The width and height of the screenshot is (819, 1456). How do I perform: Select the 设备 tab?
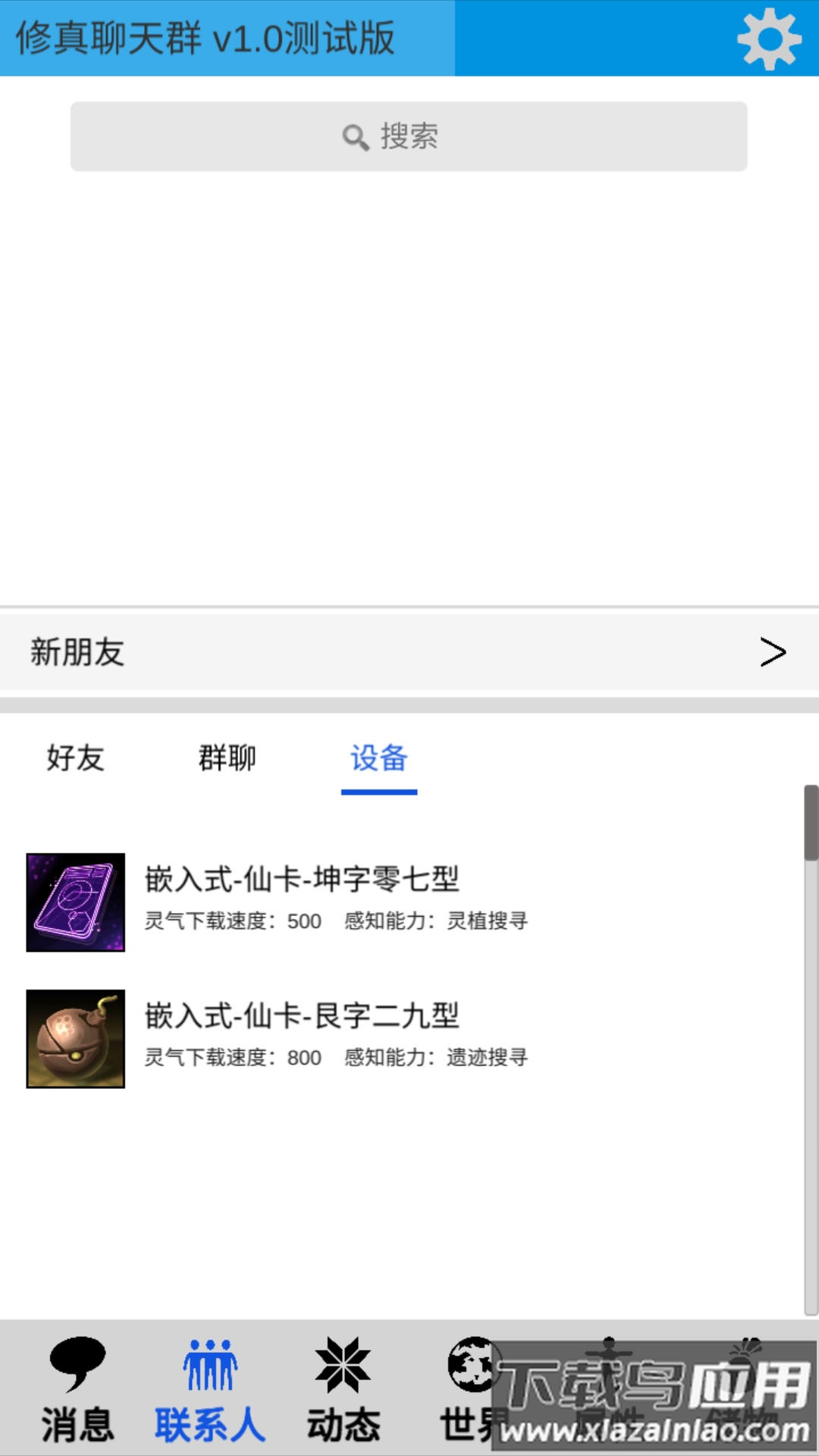coord(379,758)
